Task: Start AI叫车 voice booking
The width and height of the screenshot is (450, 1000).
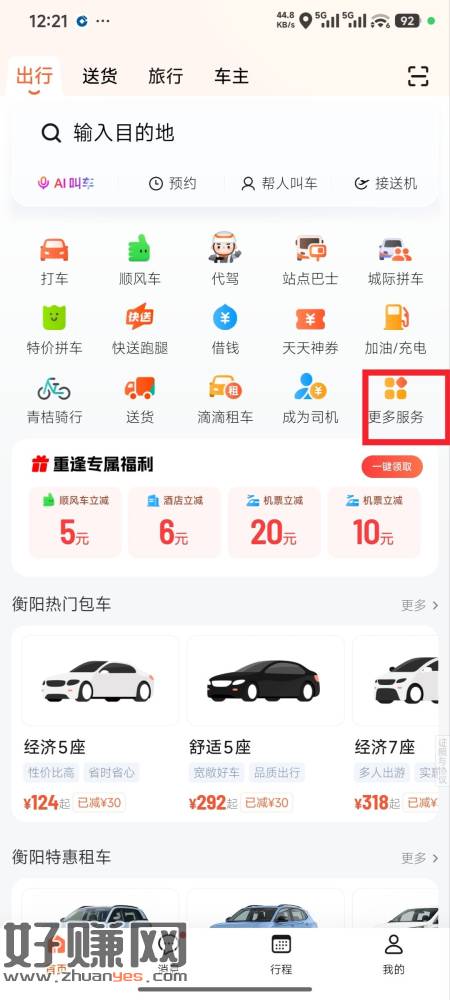Action: point(65,184)
